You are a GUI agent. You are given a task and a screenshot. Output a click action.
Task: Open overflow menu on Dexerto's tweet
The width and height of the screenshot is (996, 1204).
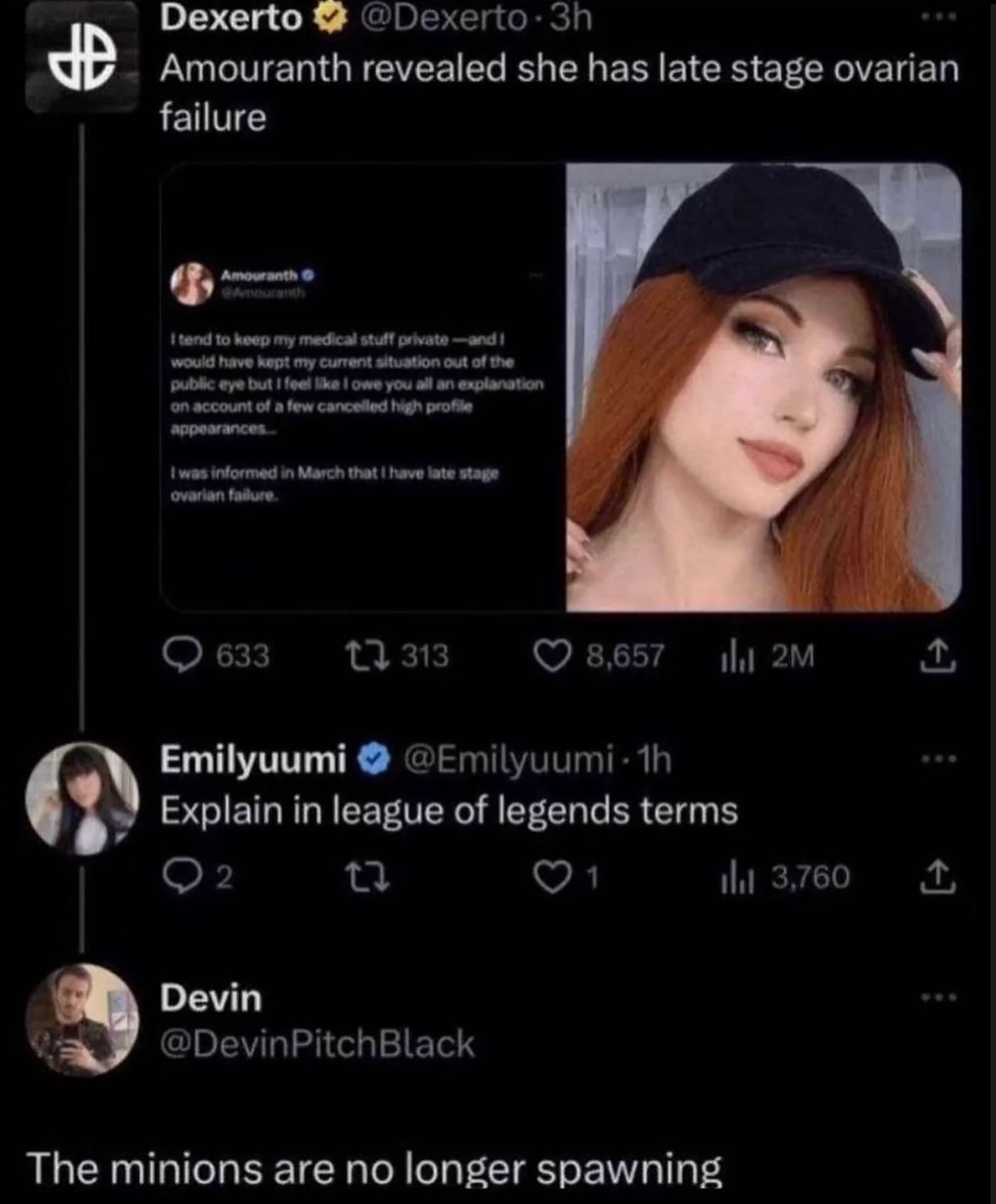(x=939, y=17)
